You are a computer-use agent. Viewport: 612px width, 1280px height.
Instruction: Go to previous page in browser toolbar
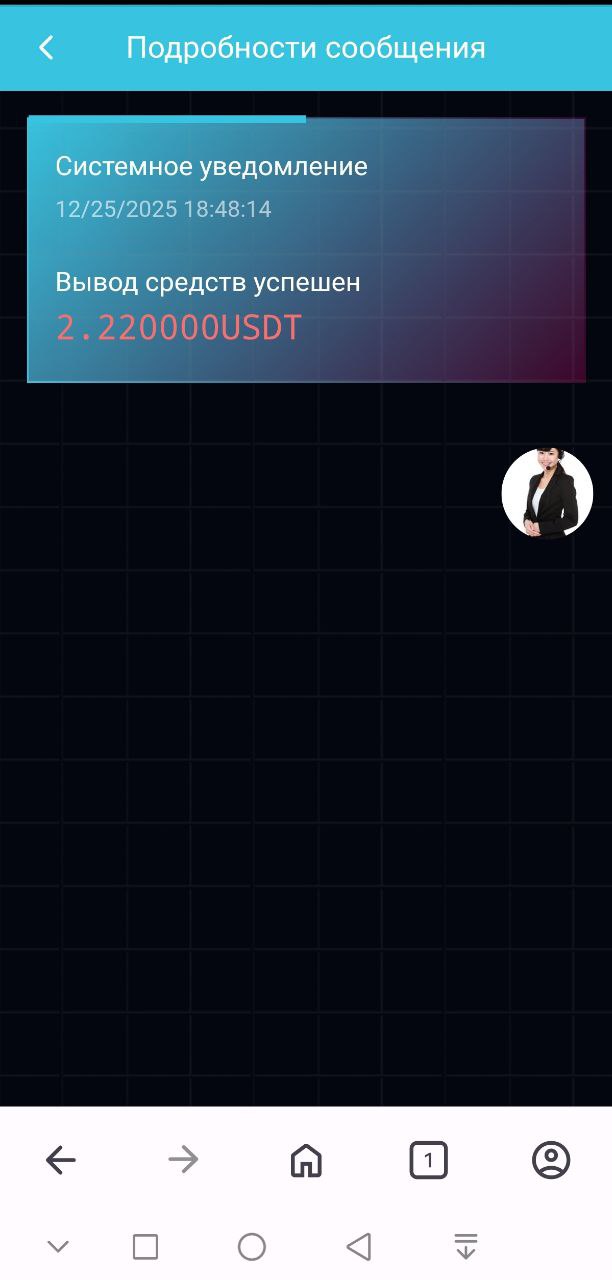coord(61,1160)
